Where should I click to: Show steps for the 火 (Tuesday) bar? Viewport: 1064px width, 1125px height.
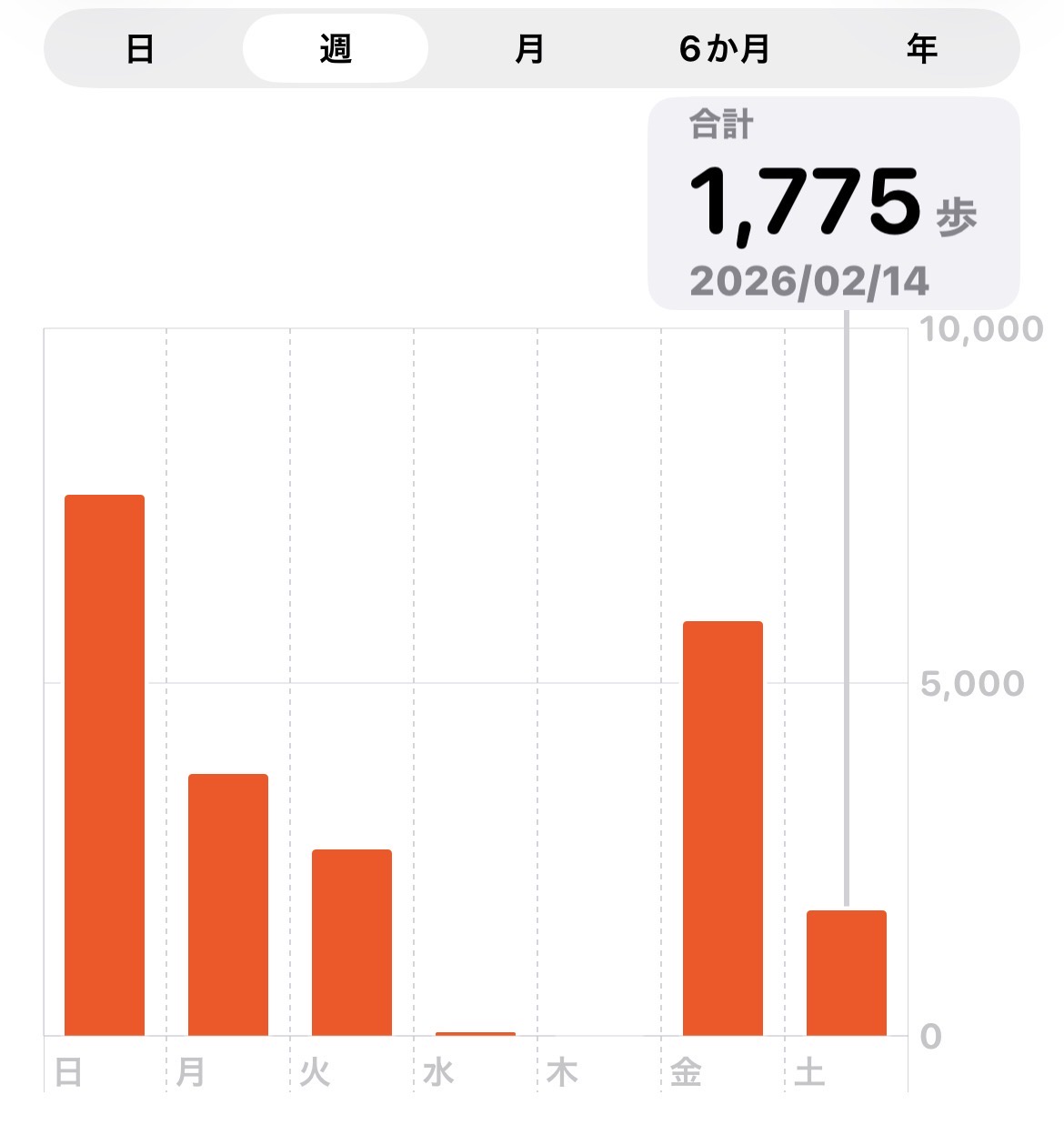tap(352, 941)
